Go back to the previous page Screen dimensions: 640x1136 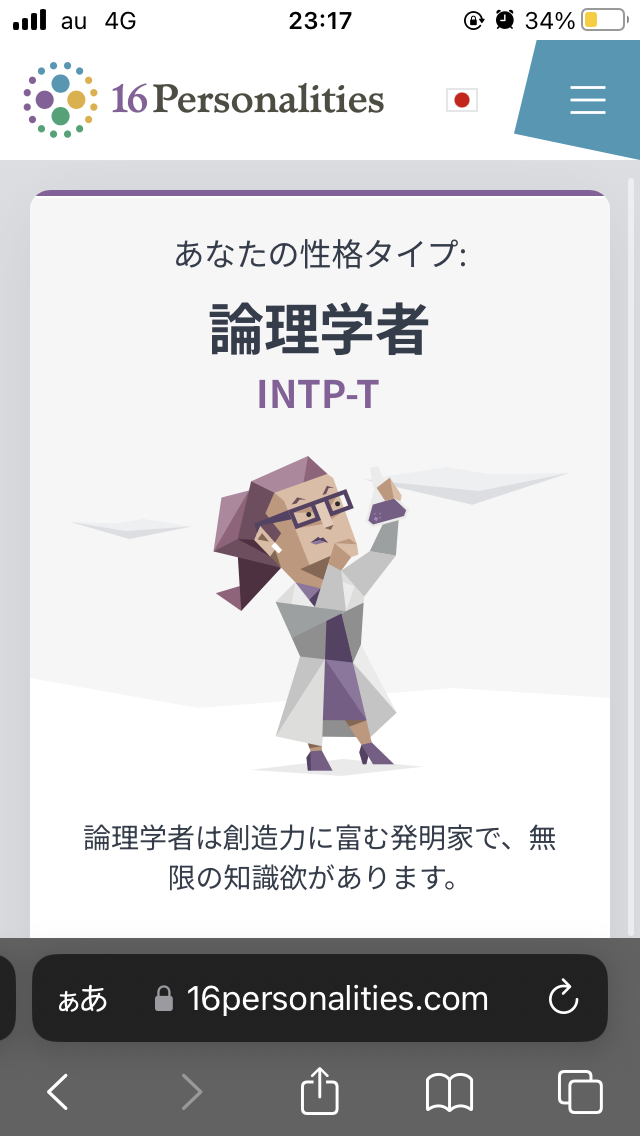pos(58,1091)
